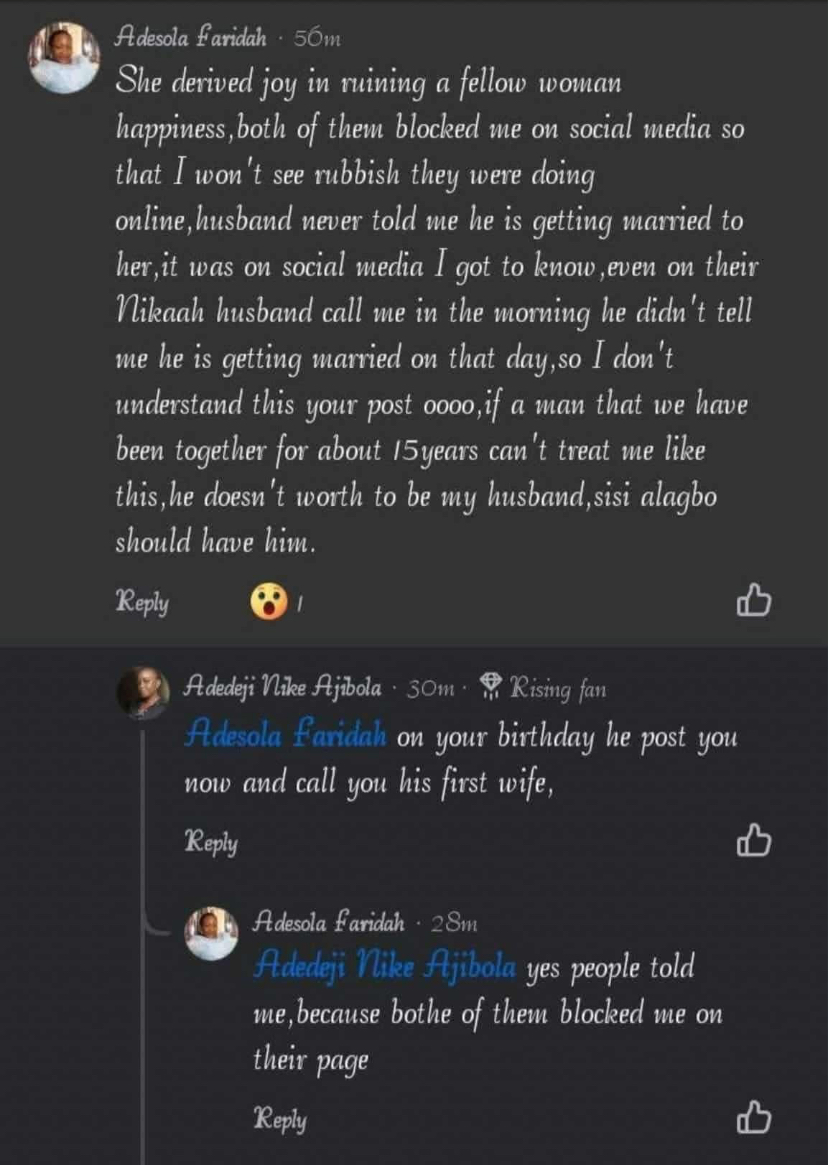This screenshot has height=1165, width=828.
Task: Reply to Adesola's 28m comment
Action: point(280,1119)
